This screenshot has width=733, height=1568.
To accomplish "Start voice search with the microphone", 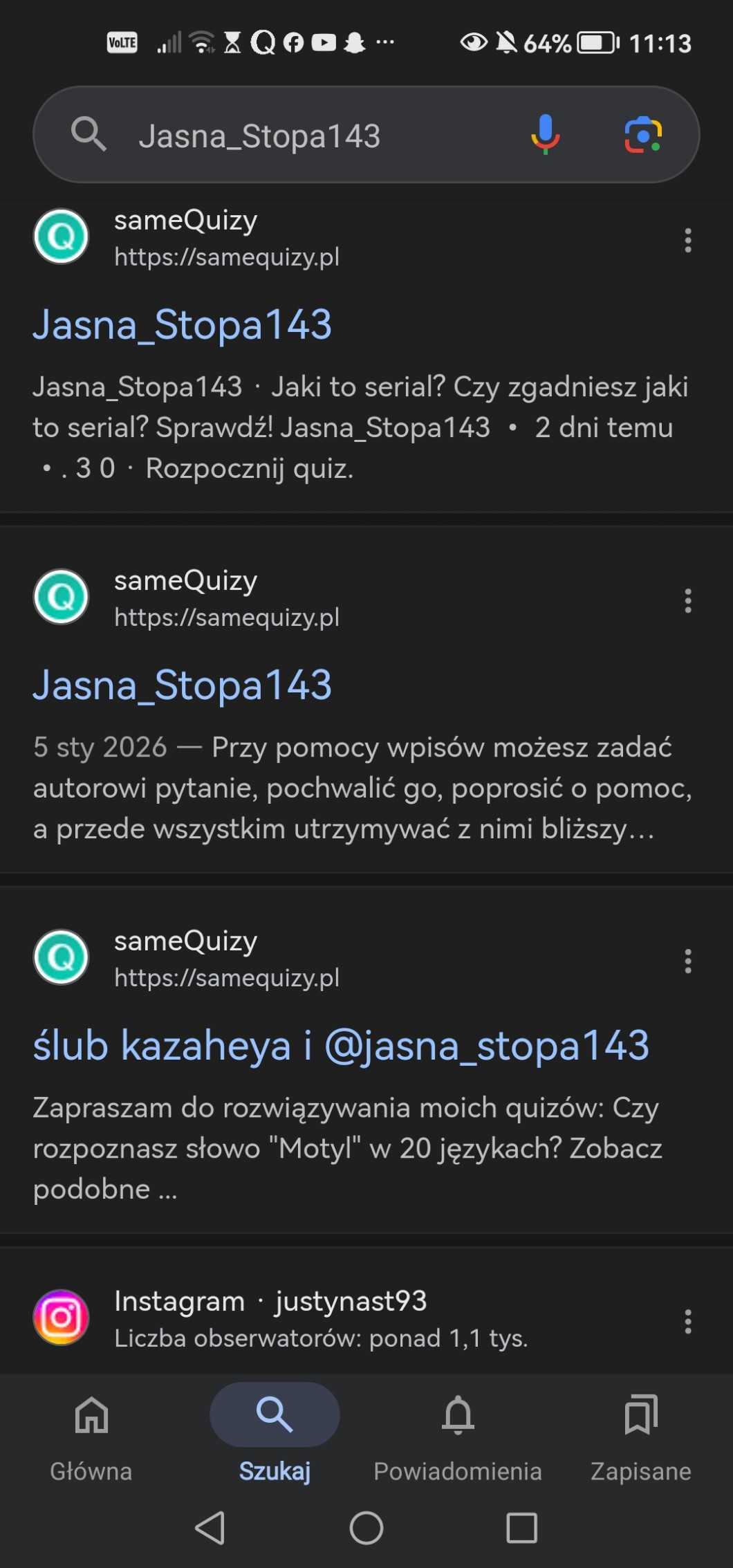I will (x=545, y=134).
